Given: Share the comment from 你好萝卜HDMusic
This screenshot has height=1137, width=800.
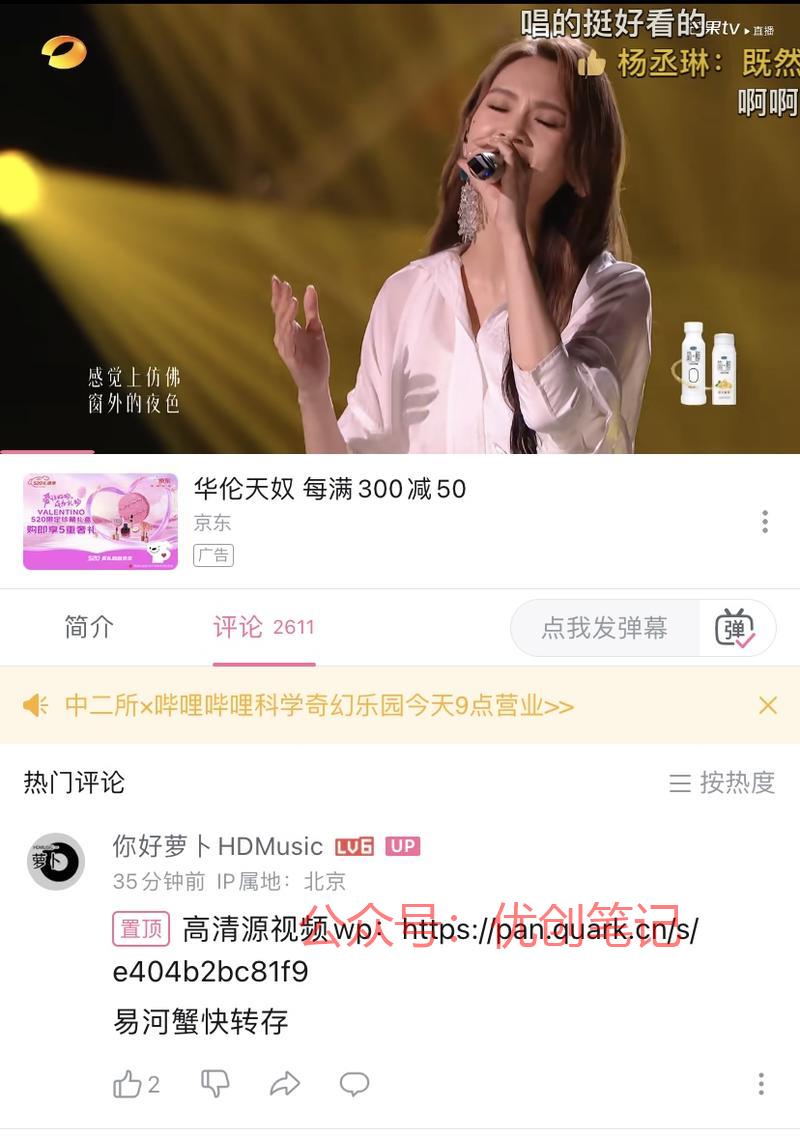Looking at the screenshot, I should pyautogui.click(x=285, y=1084).
